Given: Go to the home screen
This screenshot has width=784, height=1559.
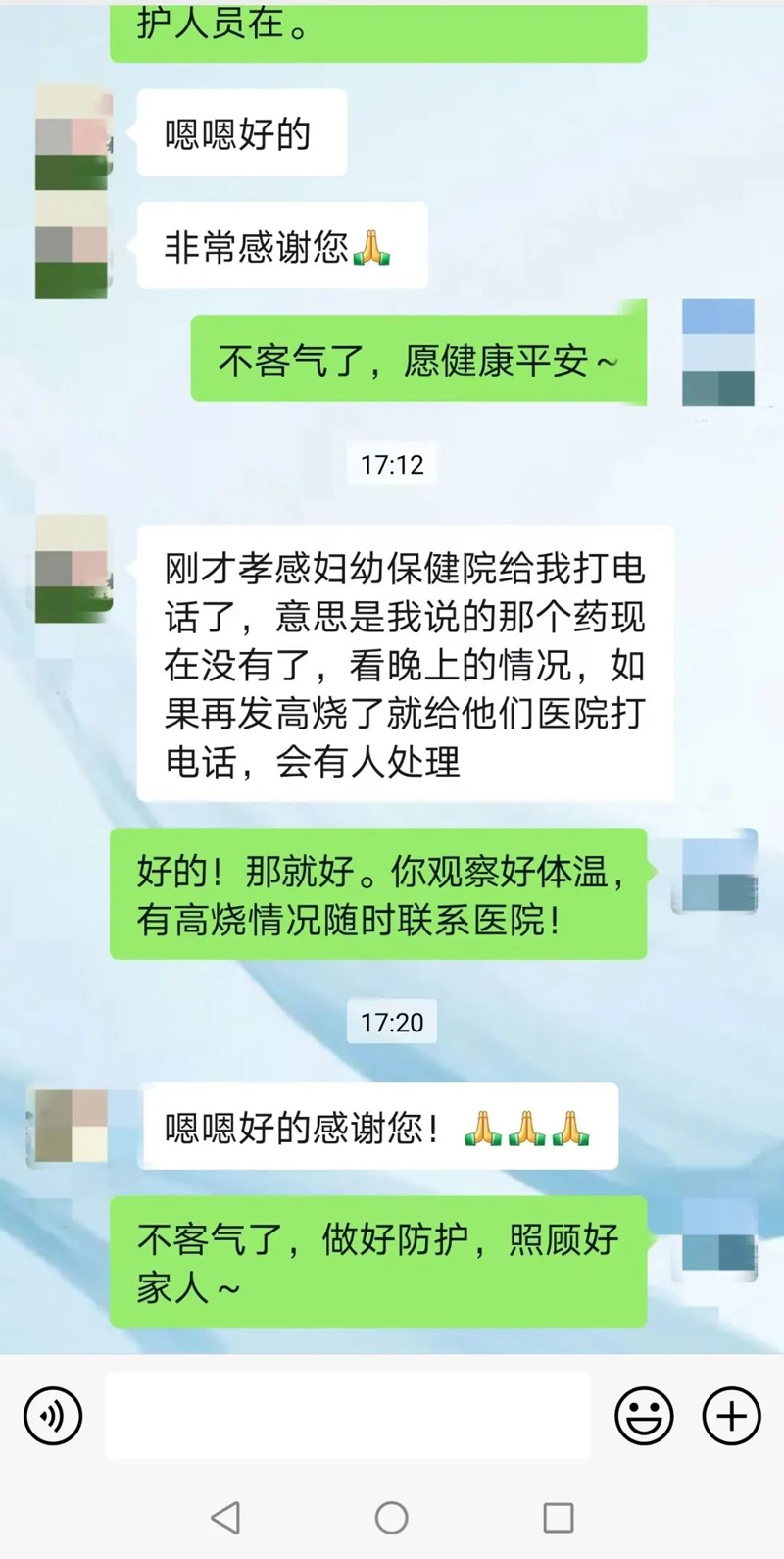Looking at the screenshot, I should [x=392, y=1518].
